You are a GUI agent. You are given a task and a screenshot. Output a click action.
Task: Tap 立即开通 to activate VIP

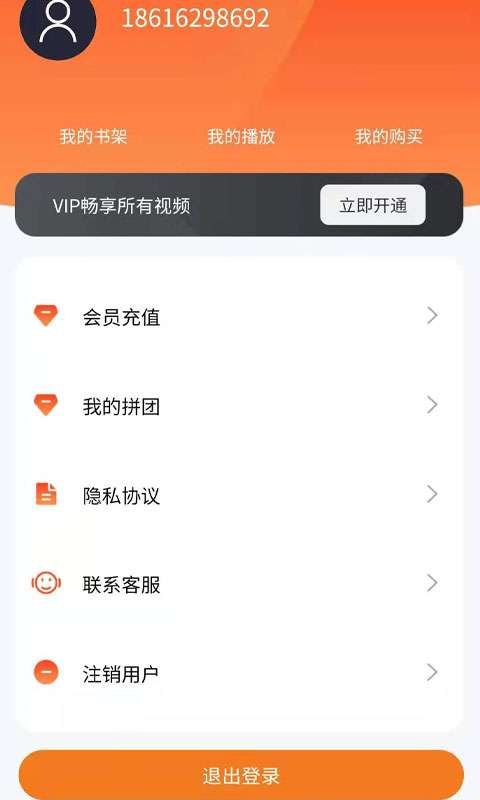pyautogui.click(x=373, y=205)
